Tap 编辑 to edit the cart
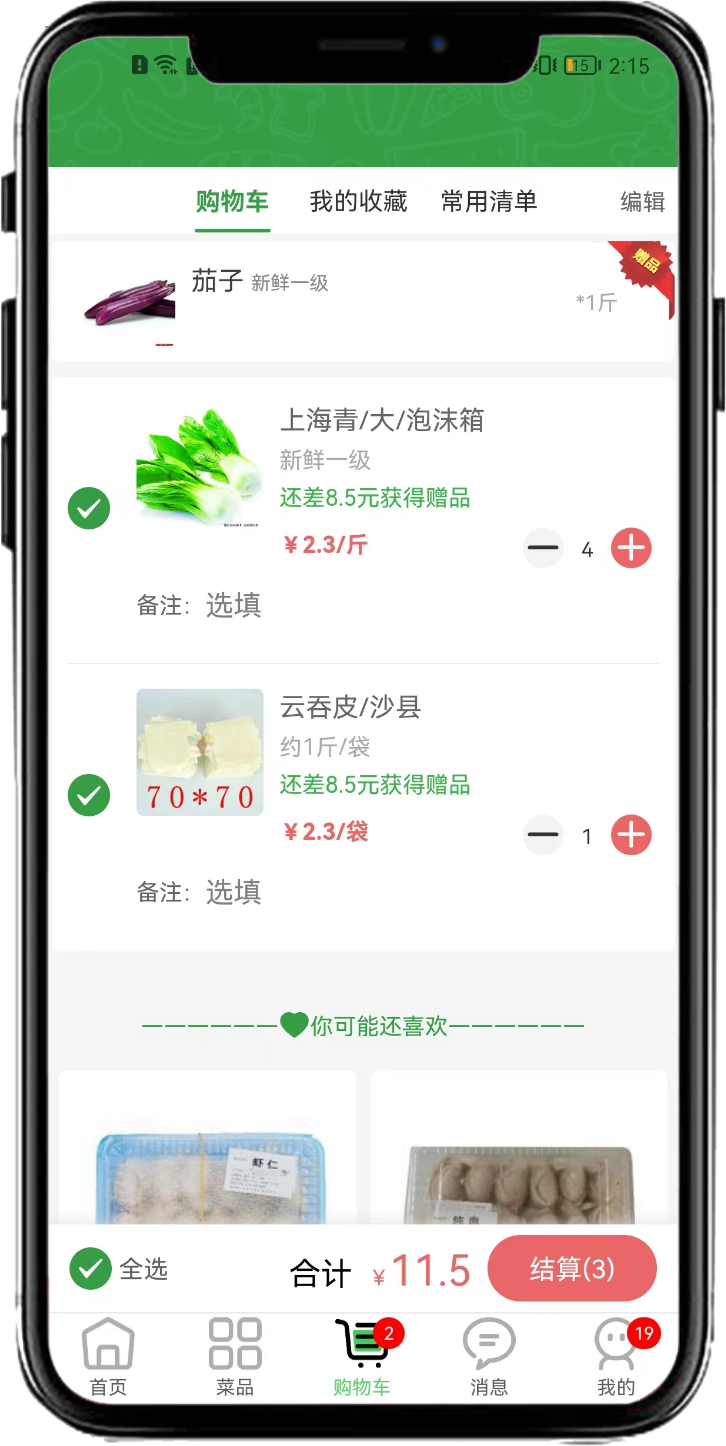 click(642, 202)
